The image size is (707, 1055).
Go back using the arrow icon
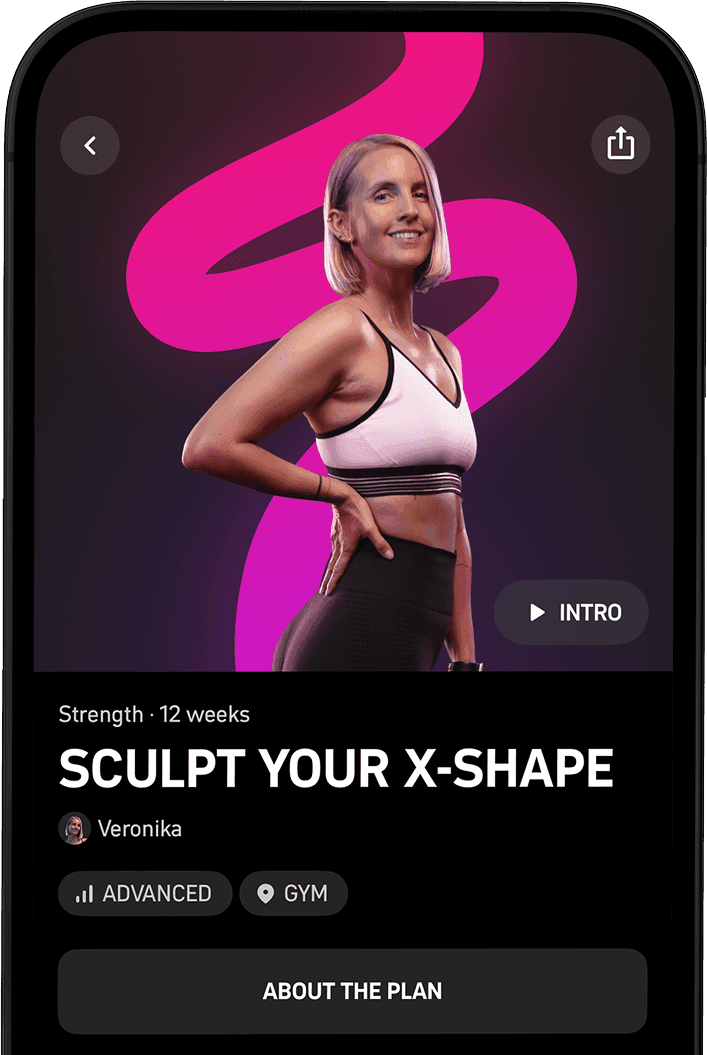(90, 146)
